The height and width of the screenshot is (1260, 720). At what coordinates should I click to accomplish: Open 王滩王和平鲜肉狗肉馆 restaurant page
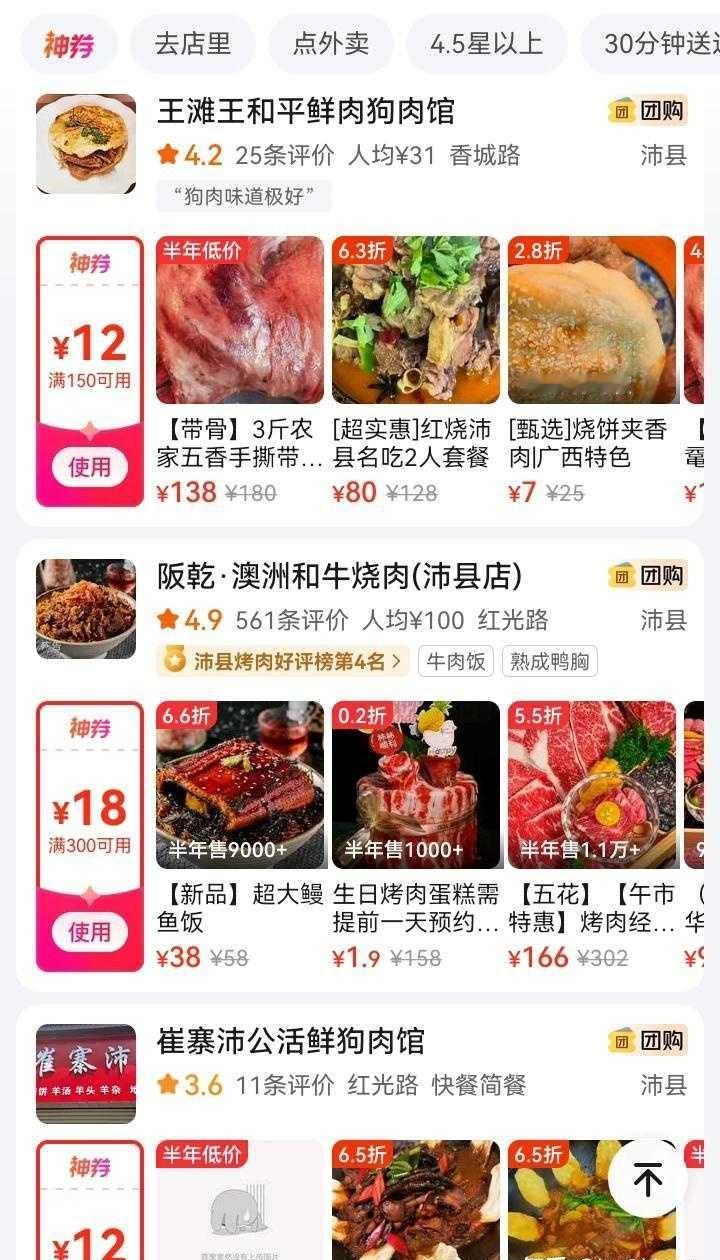click(306, 111)
